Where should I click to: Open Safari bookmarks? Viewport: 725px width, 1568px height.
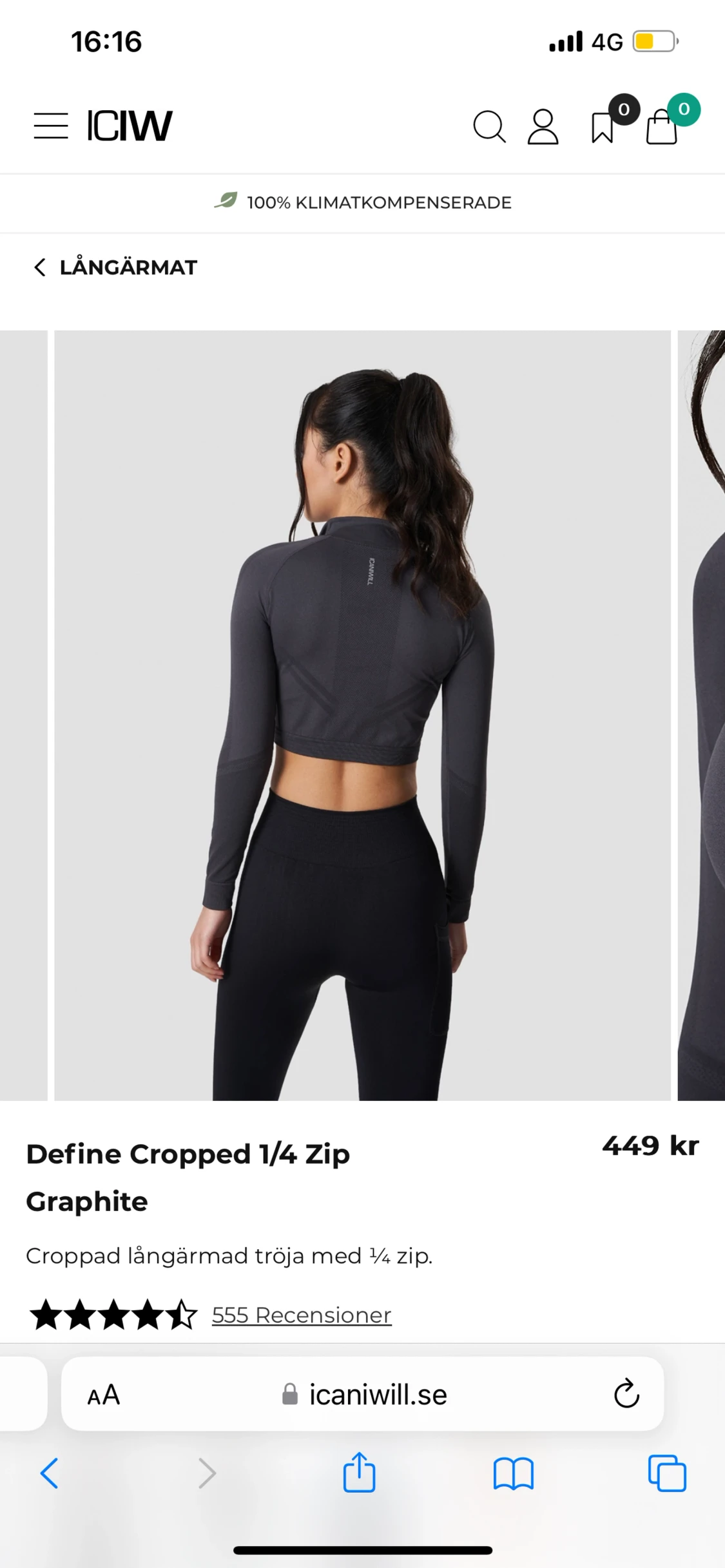(513, 1473)
